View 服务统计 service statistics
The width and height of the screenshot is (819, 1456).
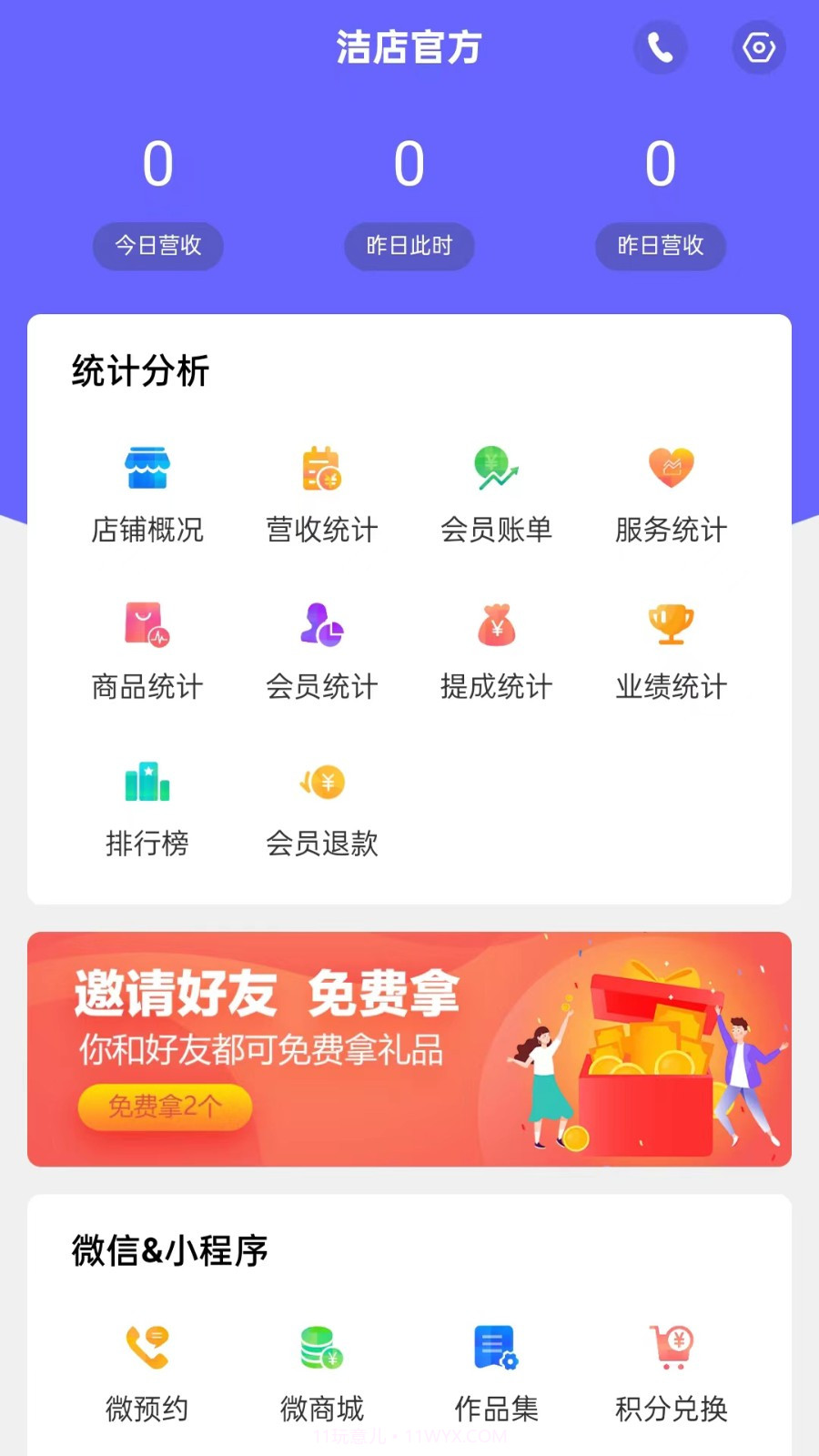(671, 491)
